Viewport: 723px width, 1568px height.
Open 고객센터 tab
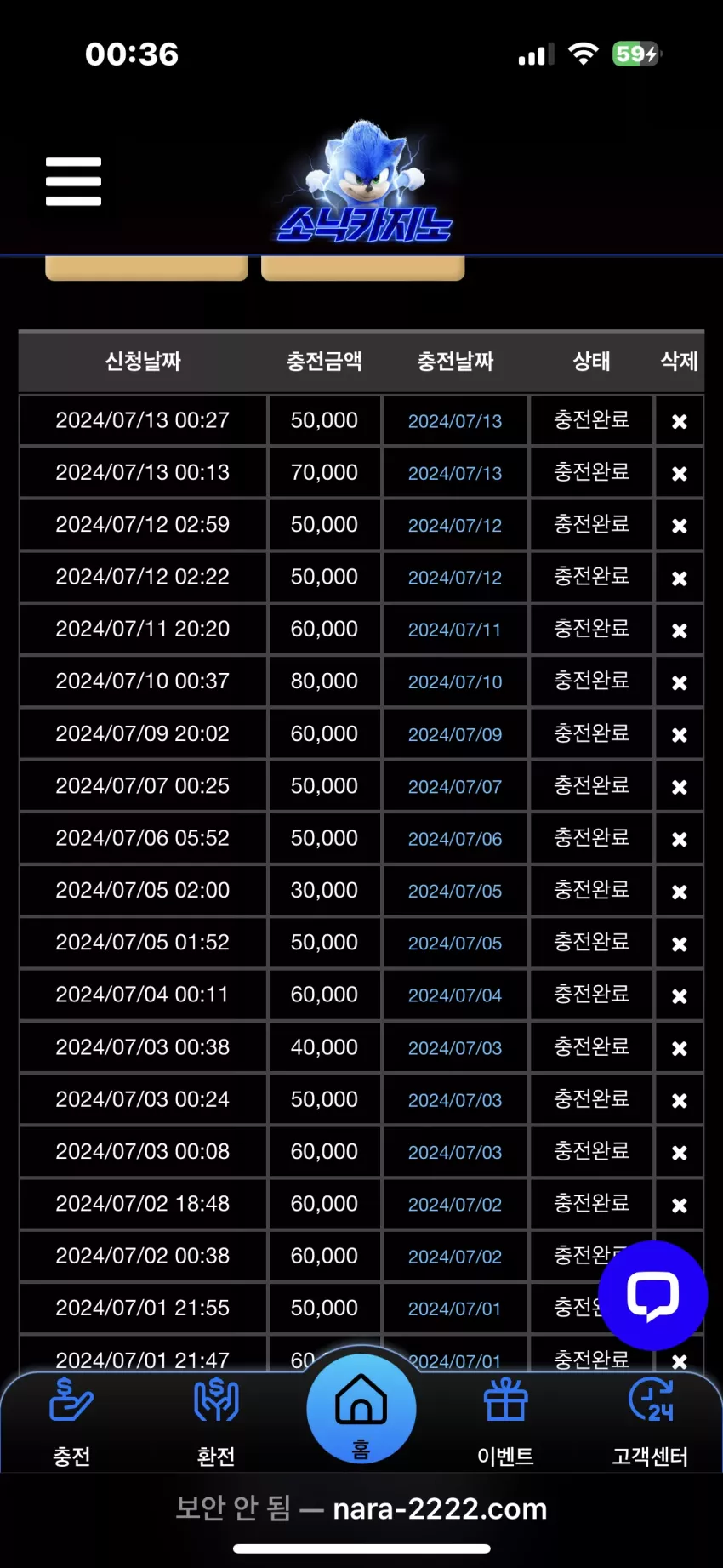pos(650,1423)
